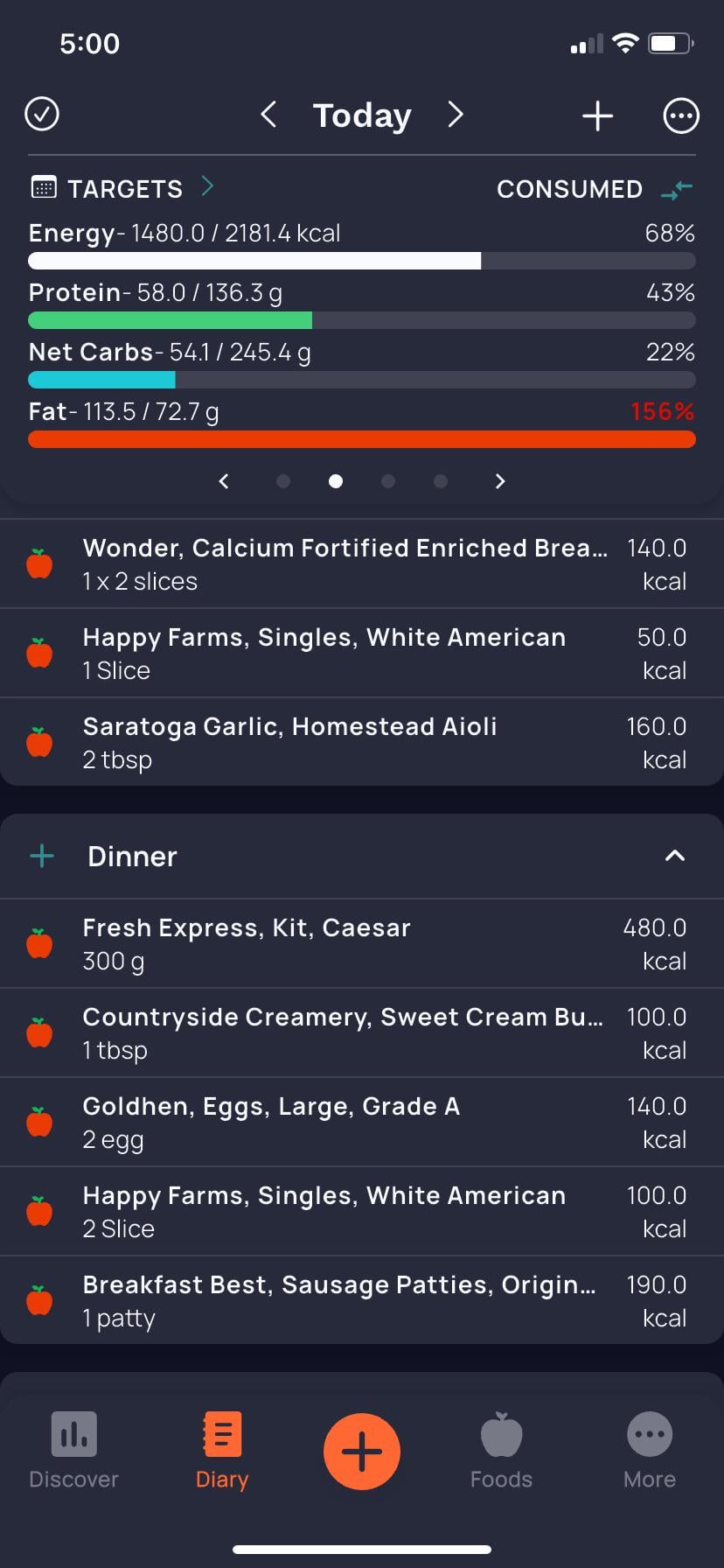Screen dimensions: 724x1568
Task: Open the more options menu at top
Action: 681,115
